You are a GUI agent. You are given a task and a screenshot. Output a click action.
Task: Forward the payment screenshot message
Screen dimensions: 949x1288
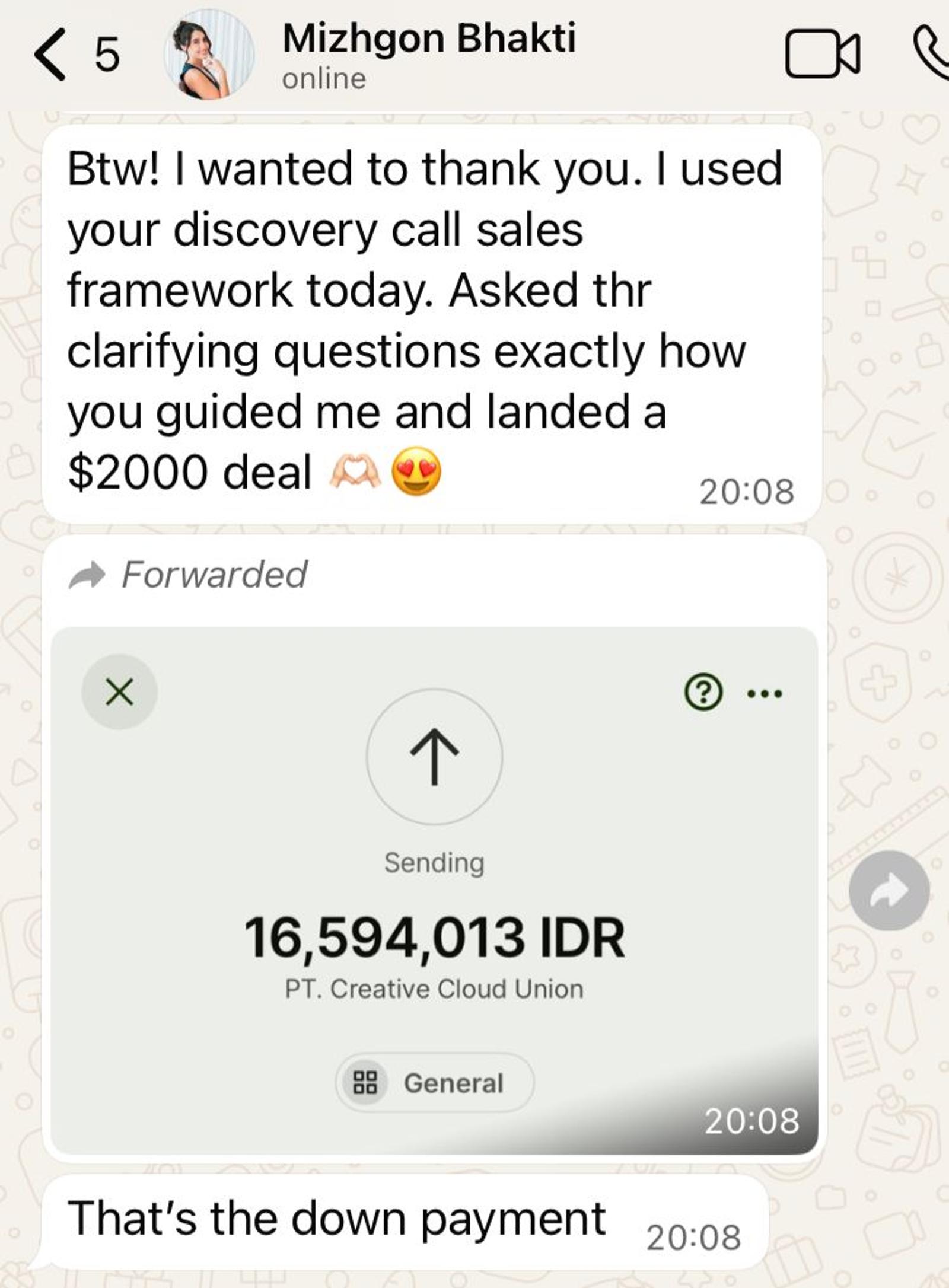(889, 891)
